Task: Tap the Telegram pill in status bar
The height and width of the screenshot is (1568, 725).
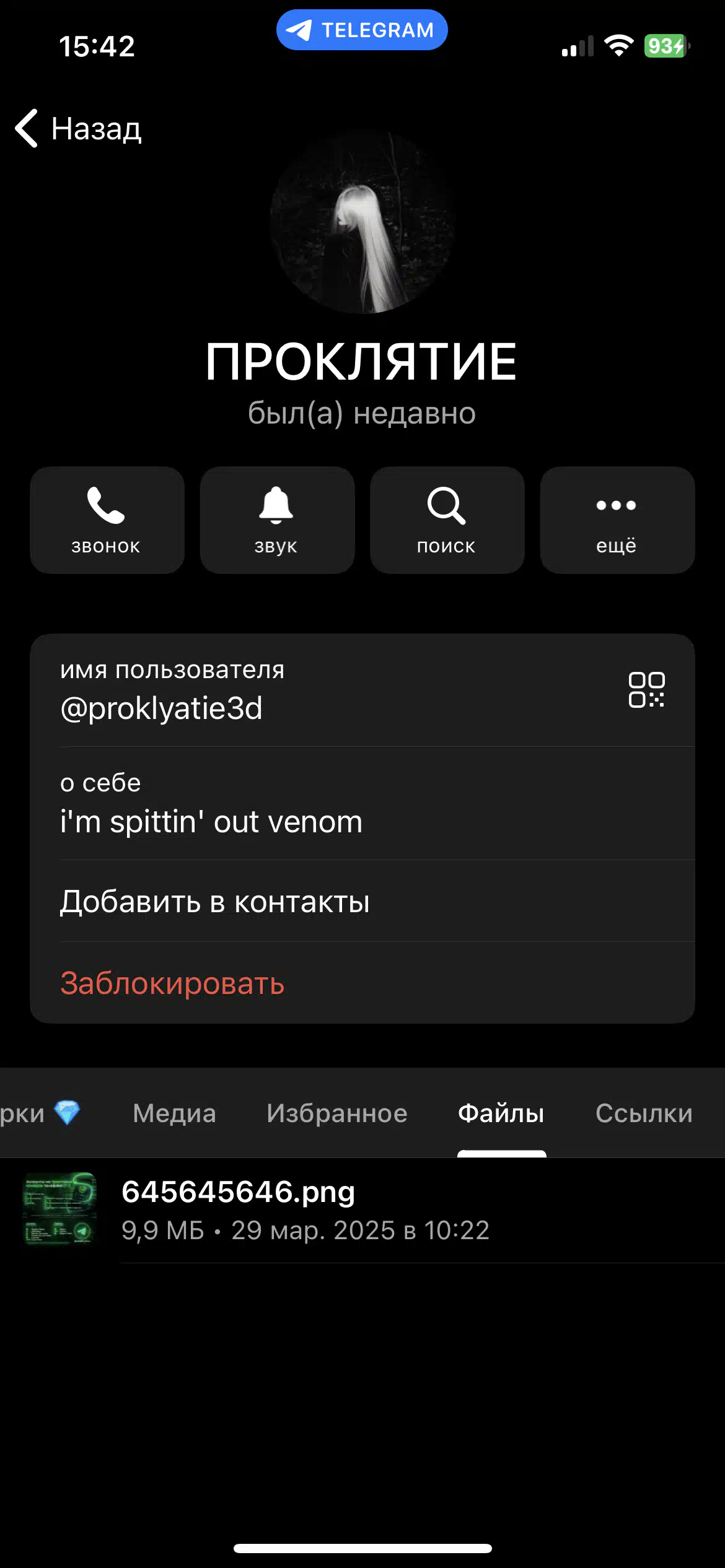Action: click(362, 30)
